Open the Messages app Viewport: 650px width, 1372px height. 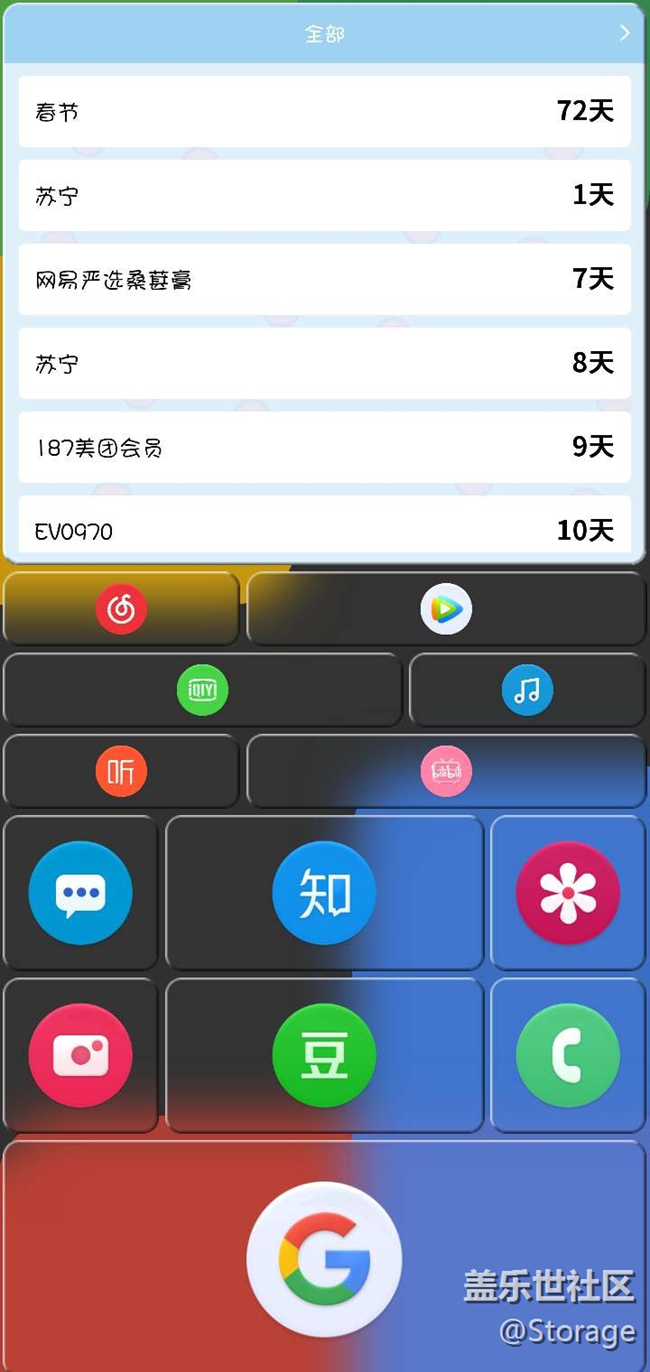80,893
